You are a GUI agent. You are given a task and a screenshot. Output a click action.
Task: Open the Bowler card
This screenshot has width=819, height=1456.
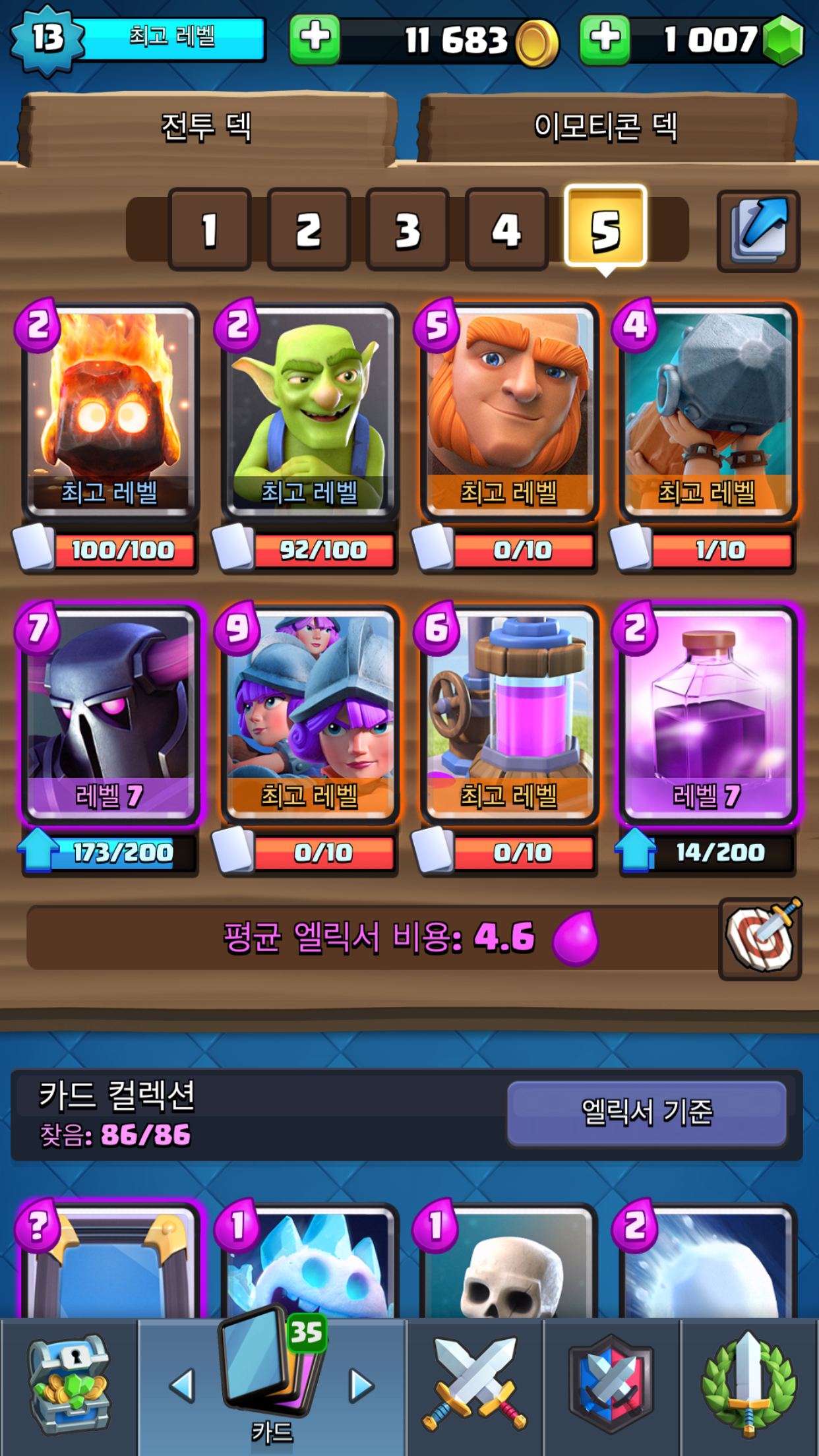coord(708,412)
